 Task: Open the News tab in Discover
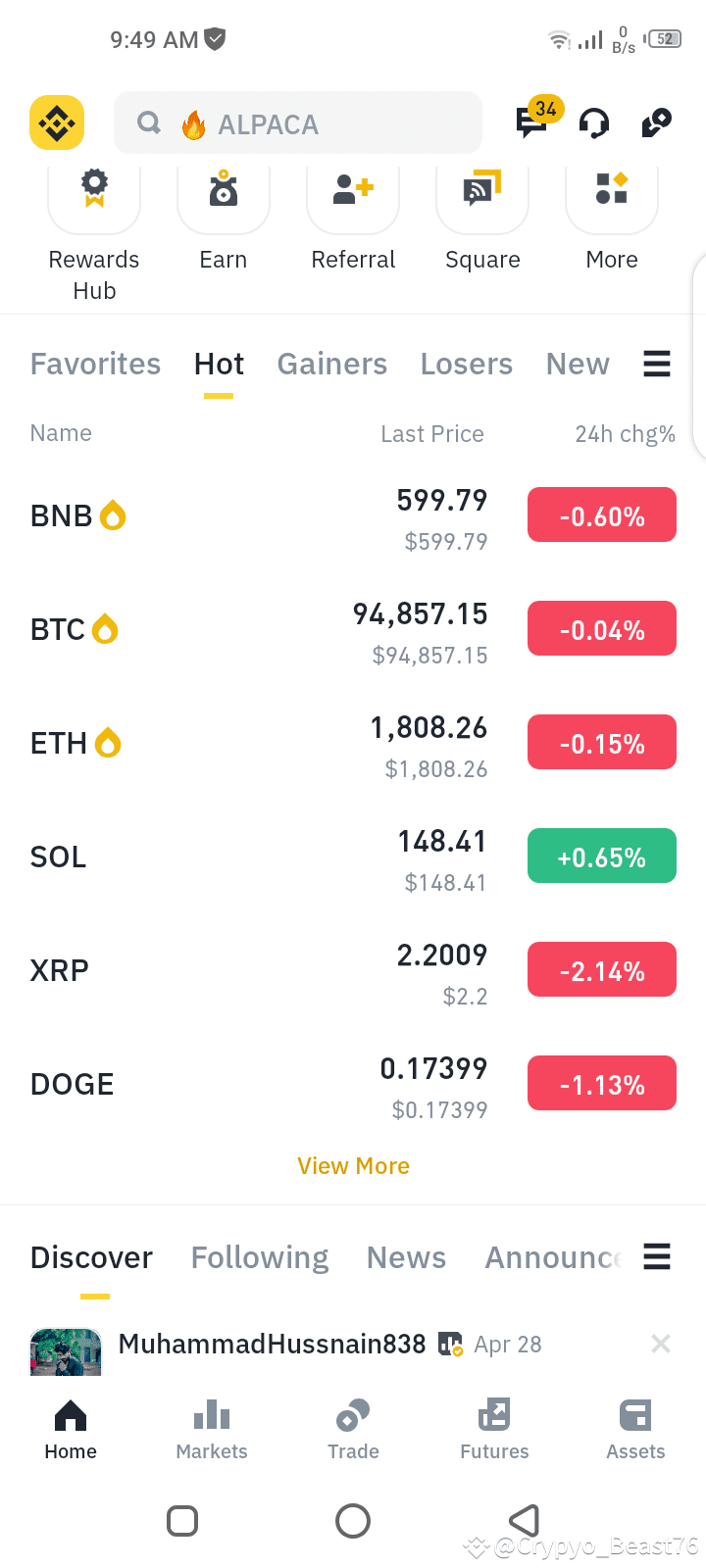click(405, 1257)
